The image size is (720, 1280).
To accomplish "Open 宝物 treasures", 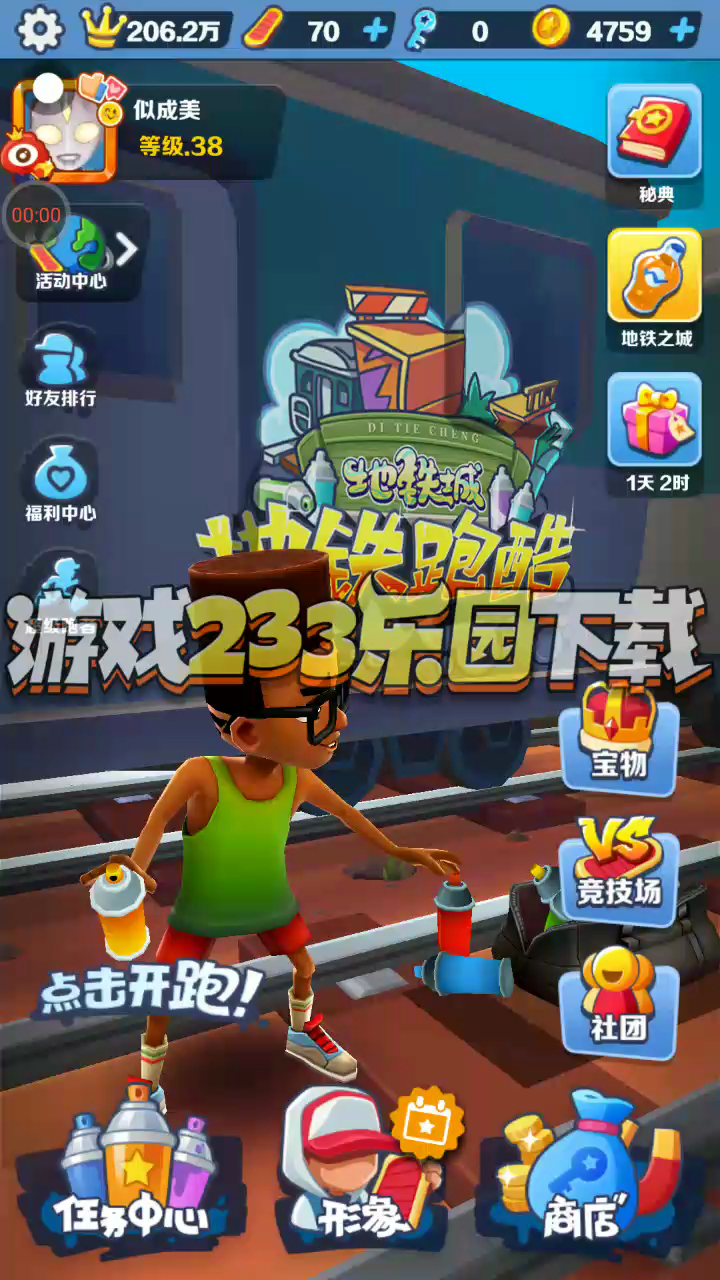I will coord(619,737).
